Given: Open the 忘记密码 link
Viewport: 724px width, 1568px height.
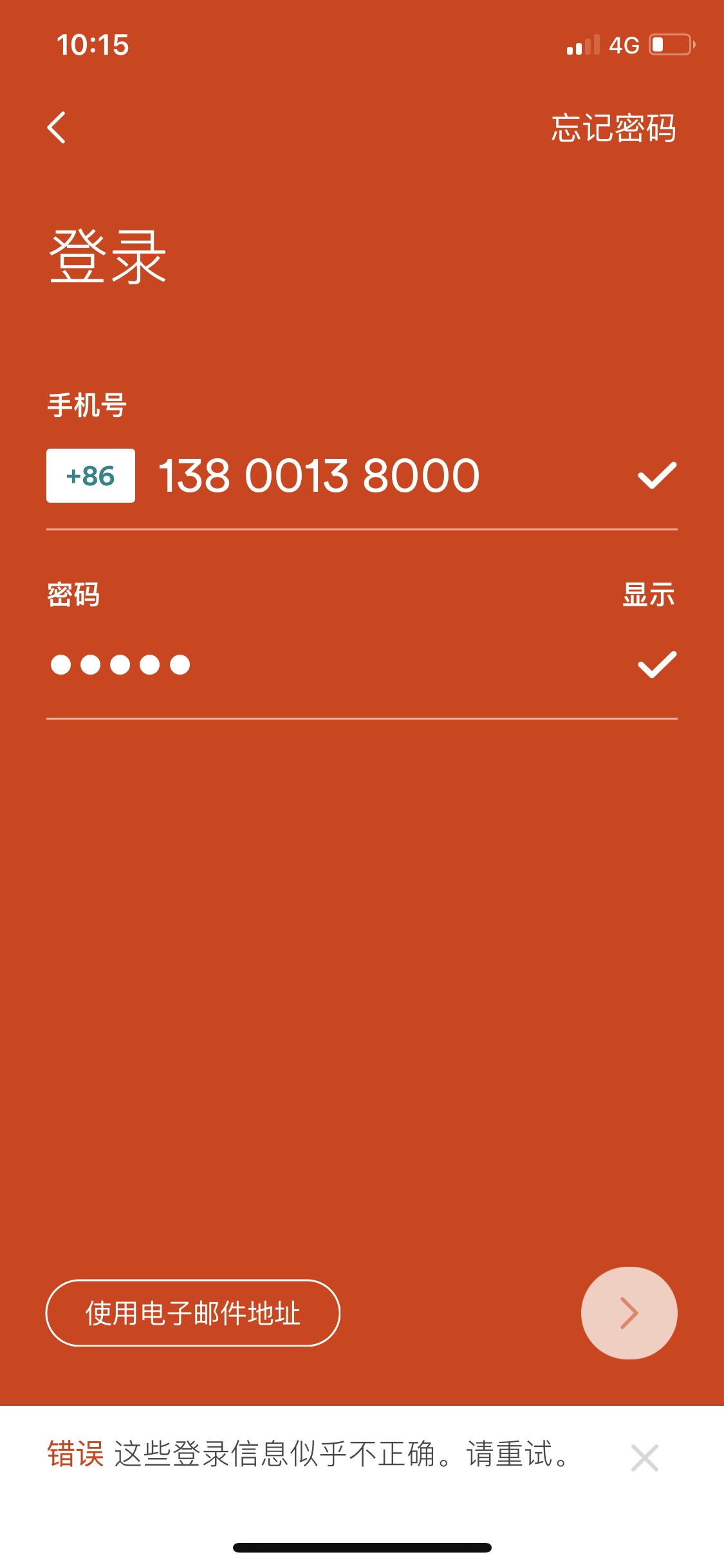Looking at the screenshot, I should tap(614, 128).
